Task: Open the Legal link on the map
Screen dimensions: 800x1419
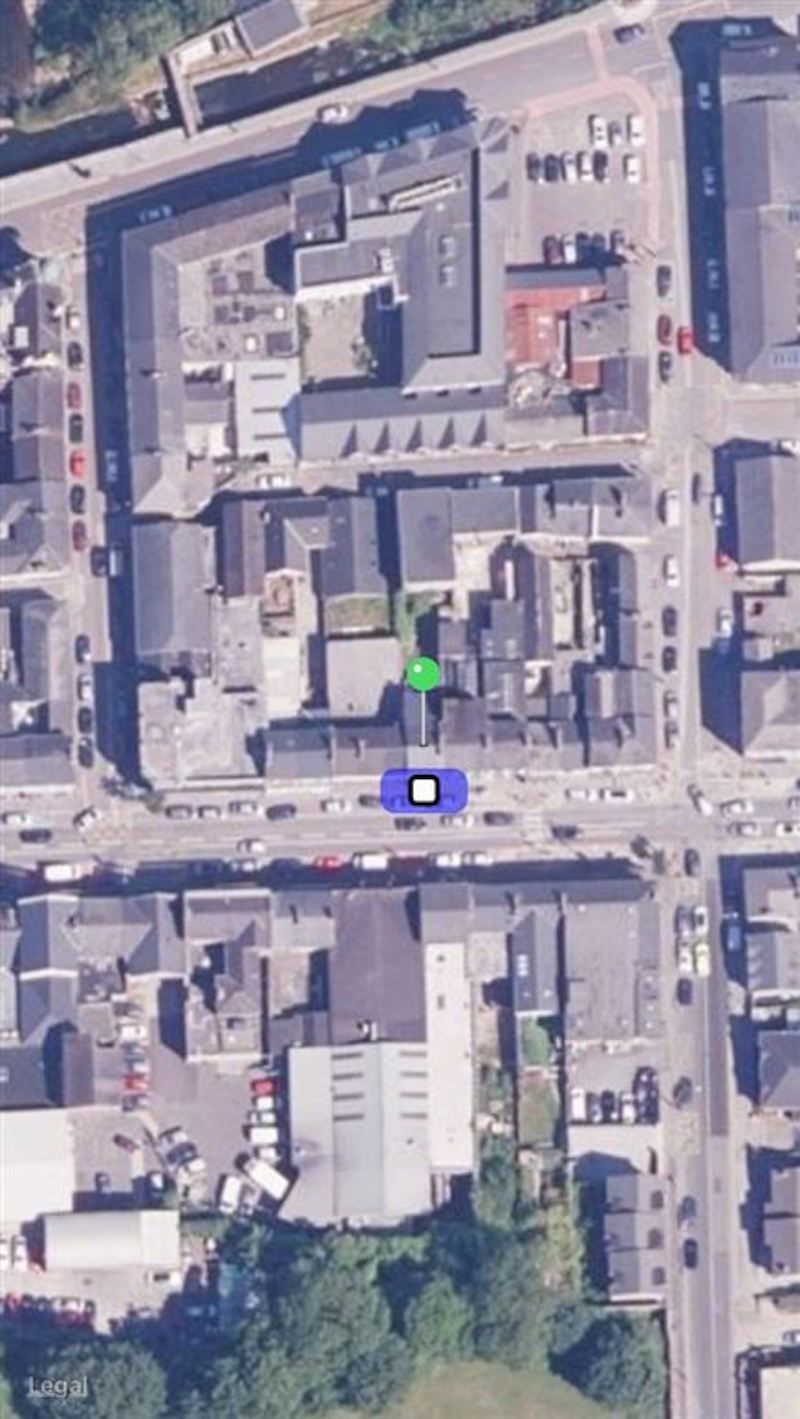Action: (x=57, y=1388)
